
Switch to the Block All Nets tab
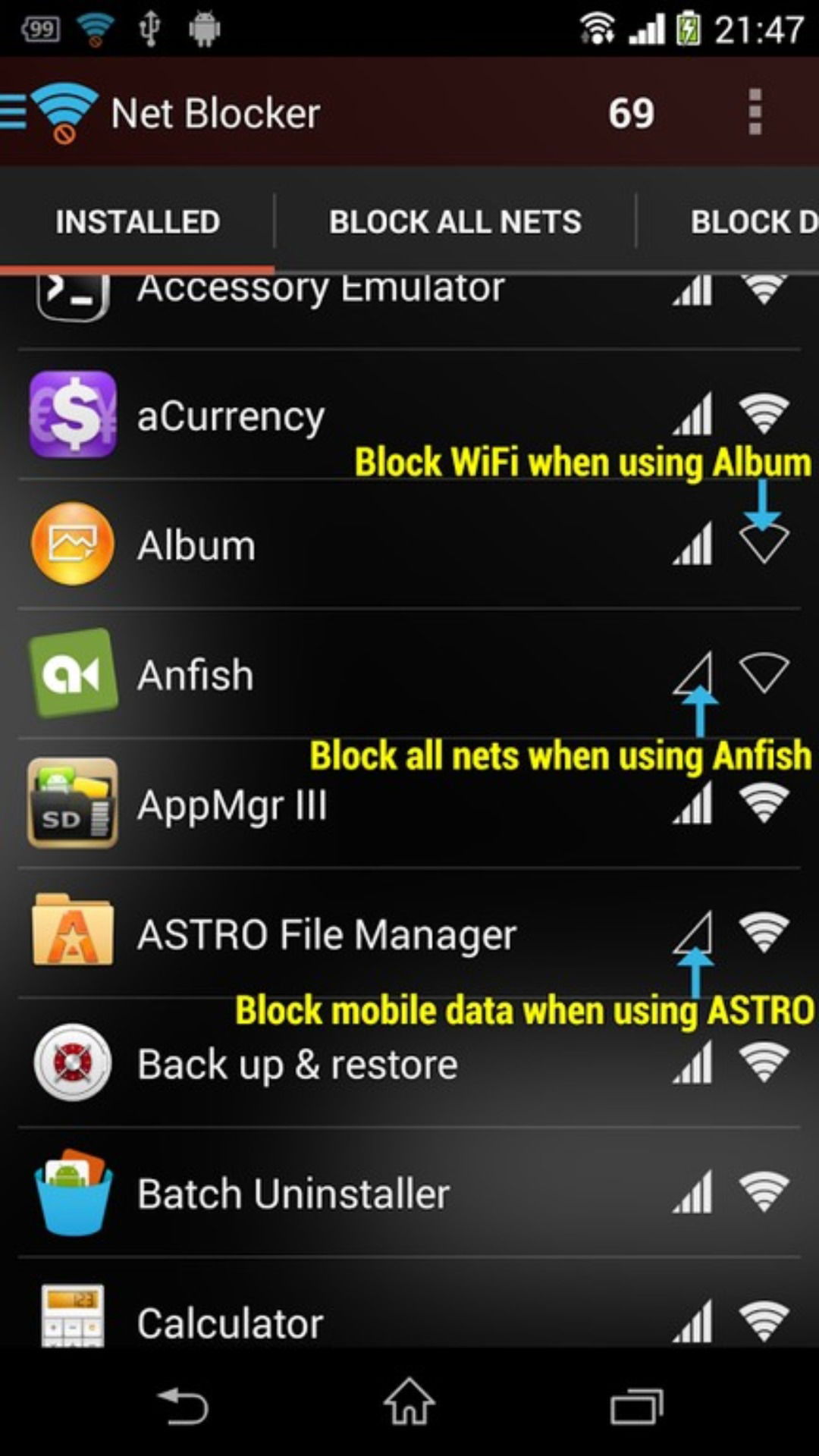click(455, 222)
